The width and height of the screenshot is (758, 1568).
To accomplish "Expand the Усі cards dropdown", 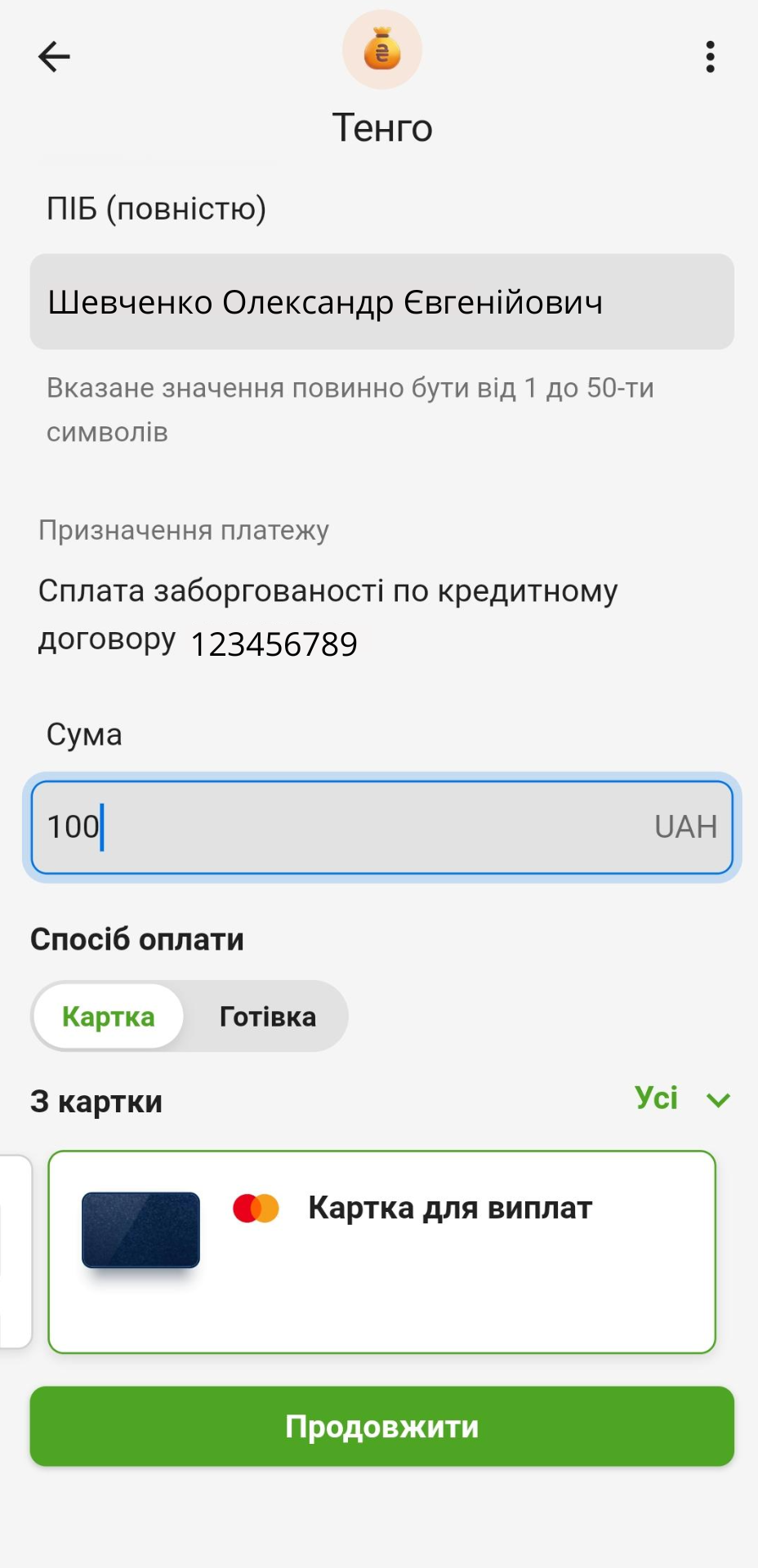I will coord(683,1099).
